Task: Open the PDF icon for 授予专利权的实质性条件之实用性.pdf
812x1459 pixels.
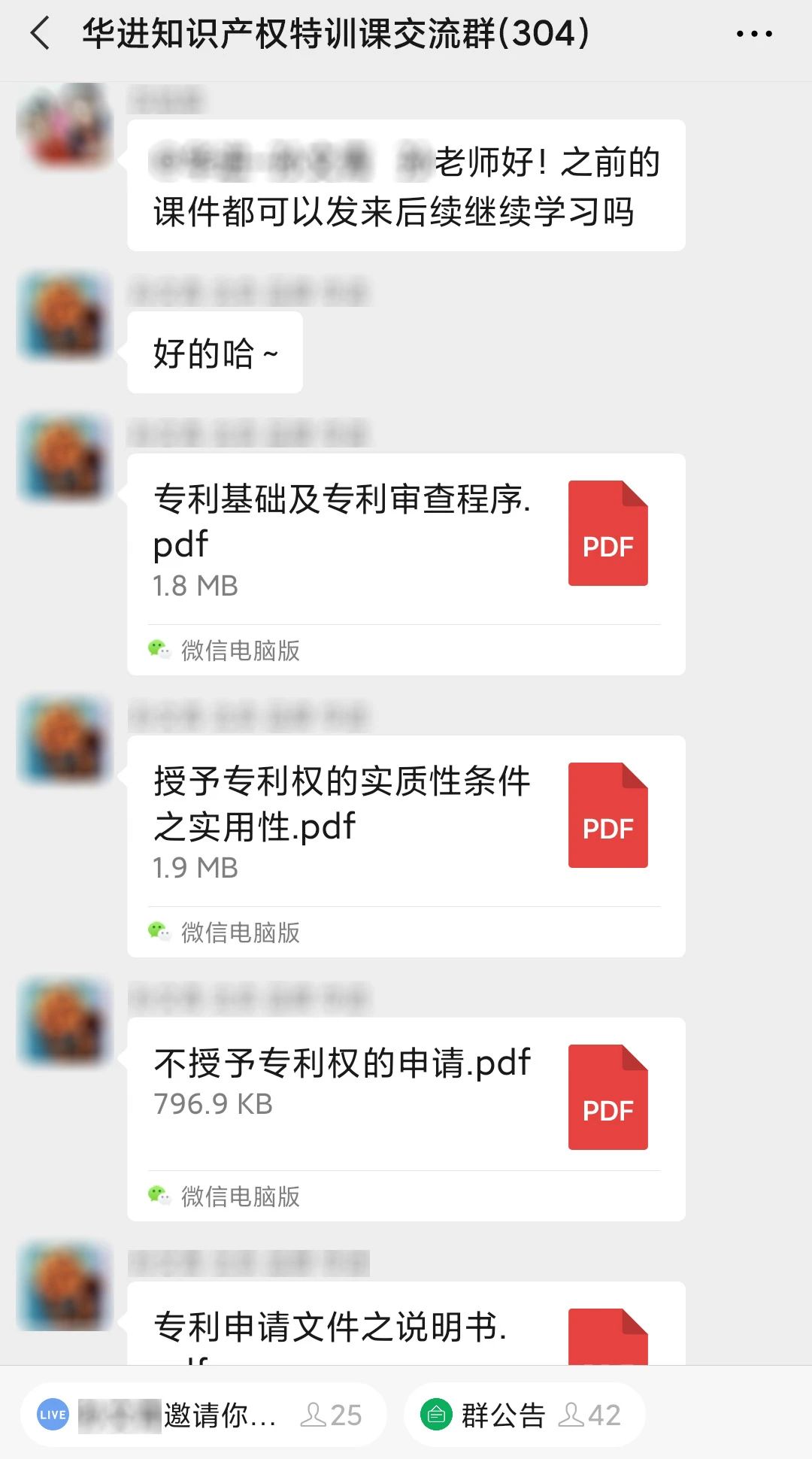Action: [607, 816]
